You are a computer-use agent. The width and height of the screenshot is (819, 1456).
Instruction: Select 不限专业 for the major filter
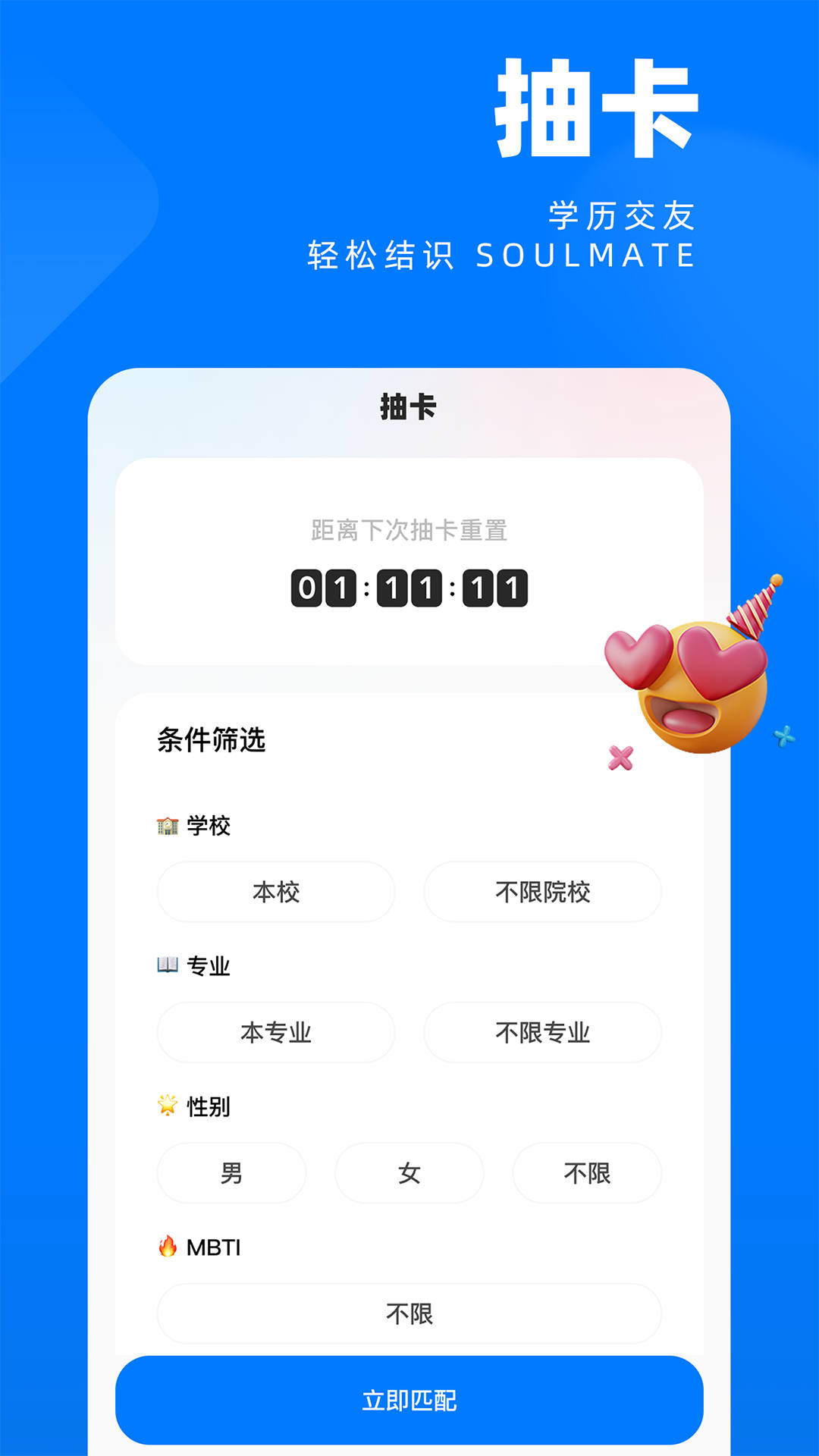541,1032
